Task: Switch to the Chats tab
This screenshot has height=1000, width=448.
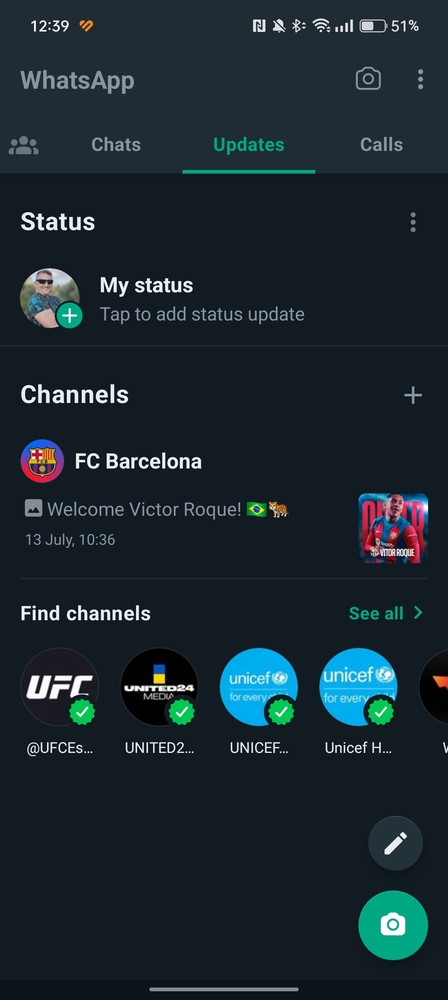Action: click(x=116, y=145)
